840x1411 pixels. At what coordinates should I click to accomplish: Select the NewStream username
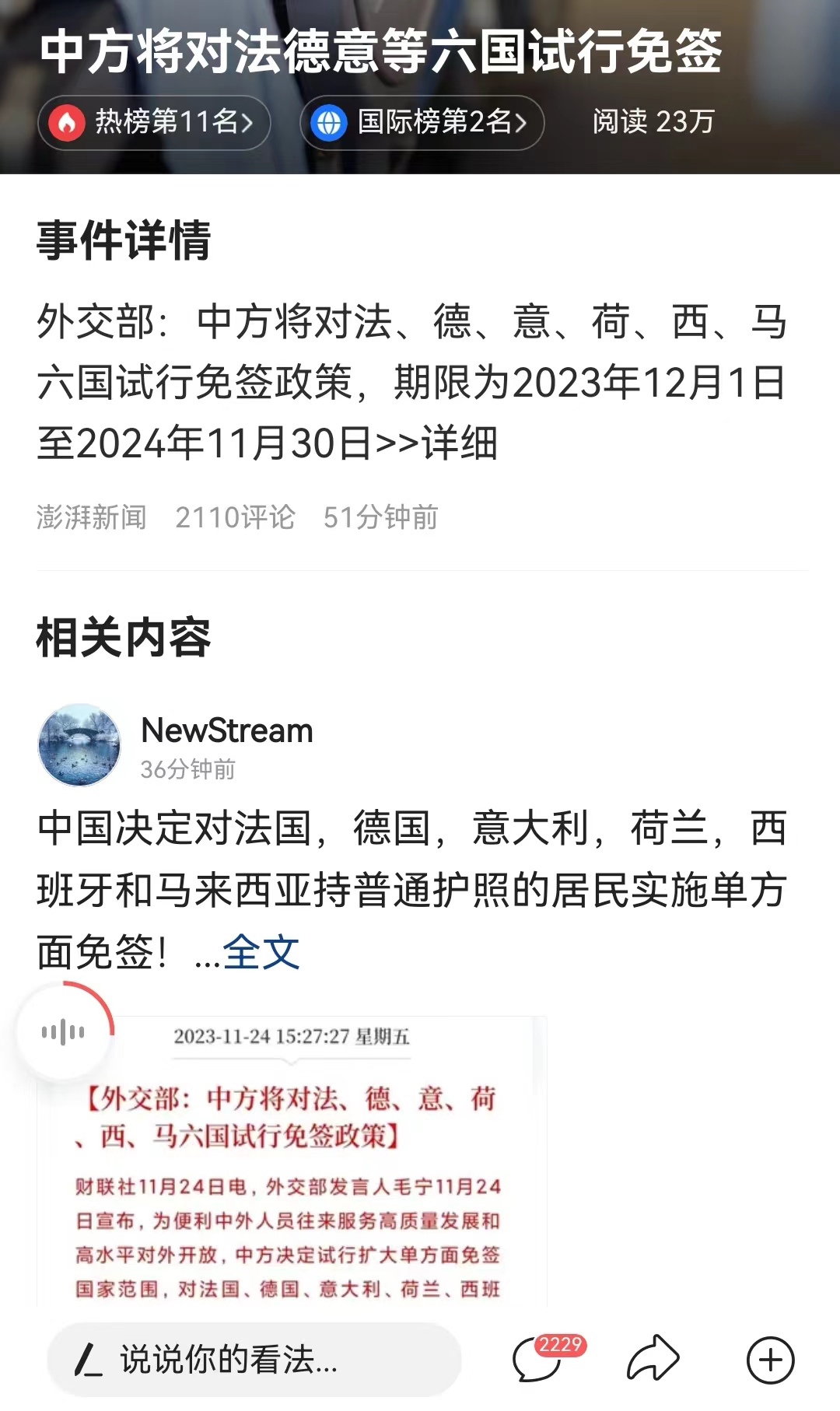(x=226, y=731)
